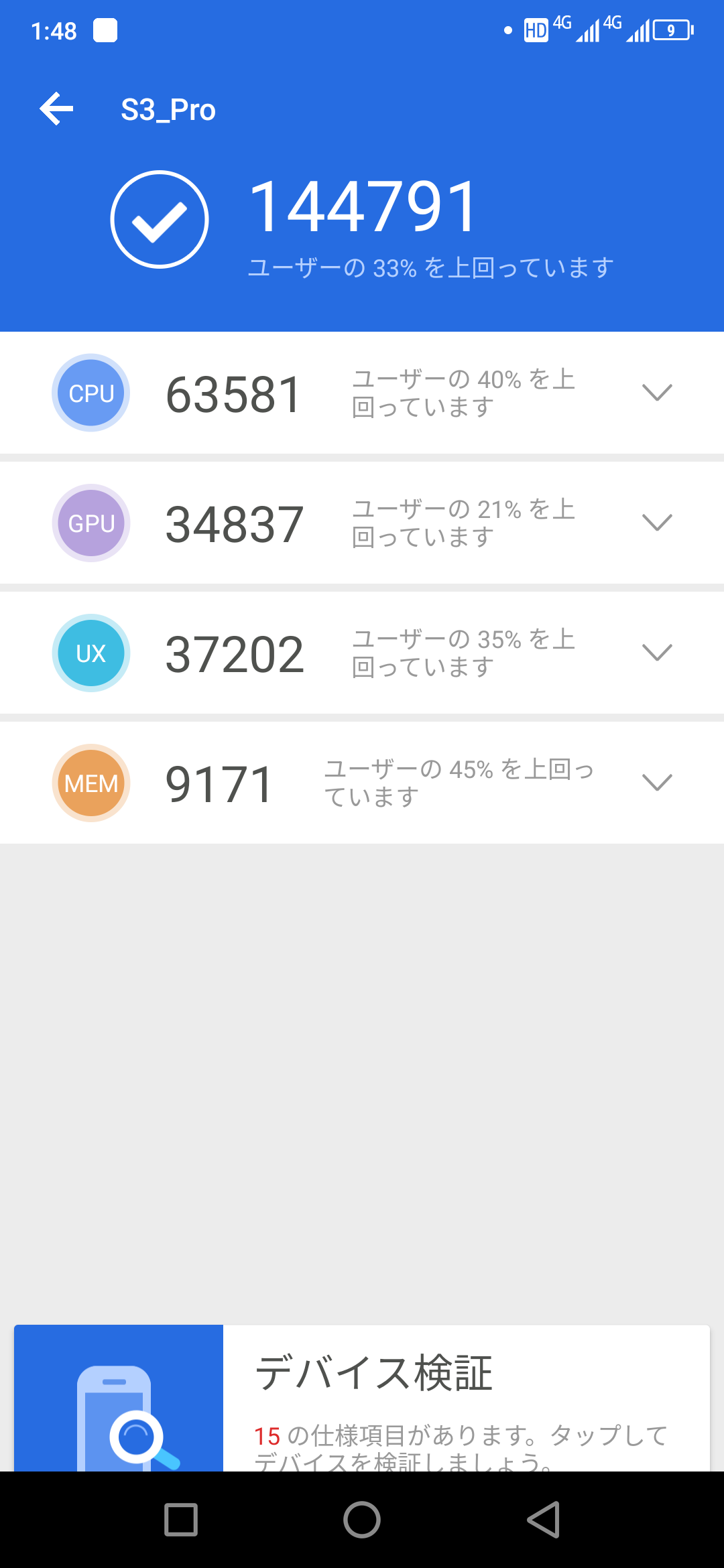The height and width of the screenshot is (1568, 724).
Task: Open the デバイス検証 card
Action: [362, 1398]
